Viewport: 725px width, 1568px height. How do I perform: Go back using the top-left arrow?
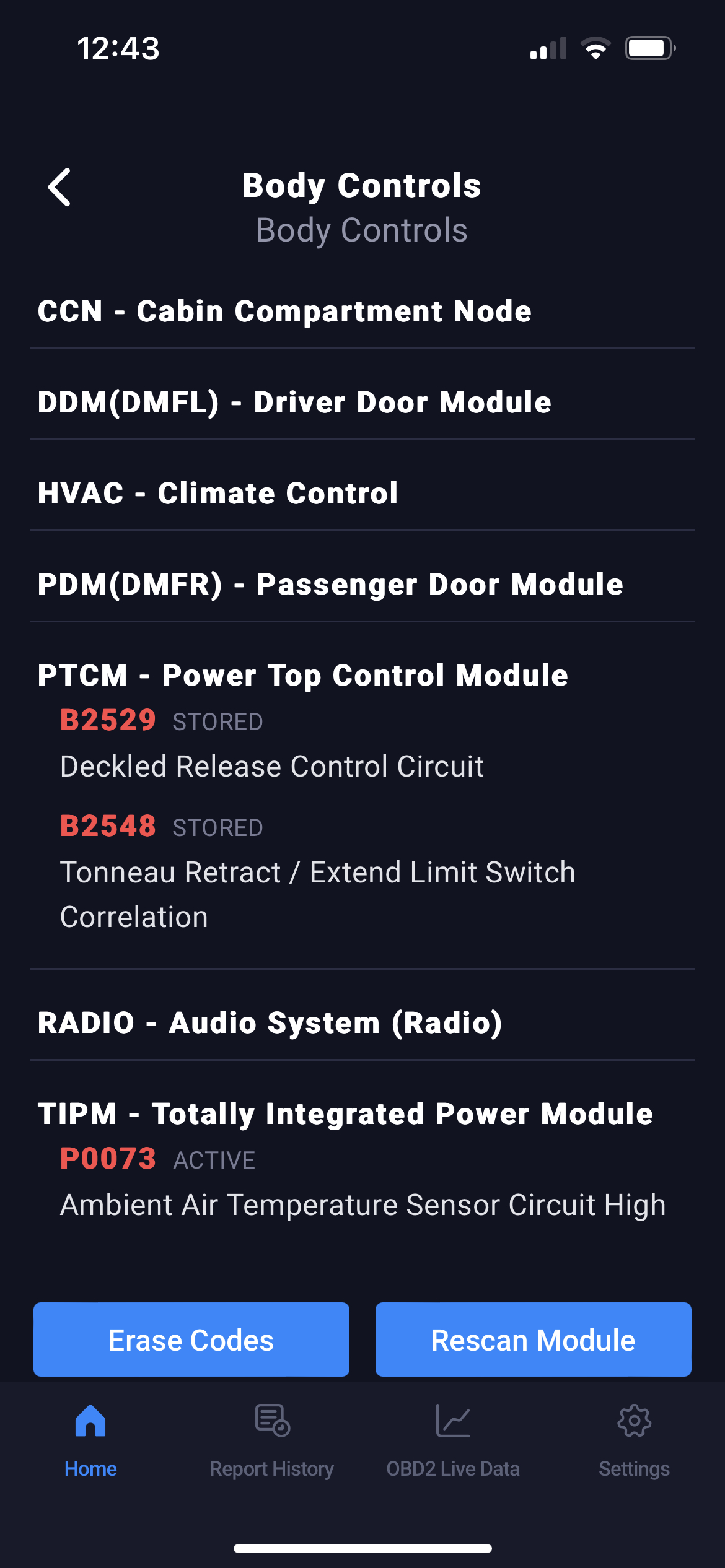tap(60, 187)
